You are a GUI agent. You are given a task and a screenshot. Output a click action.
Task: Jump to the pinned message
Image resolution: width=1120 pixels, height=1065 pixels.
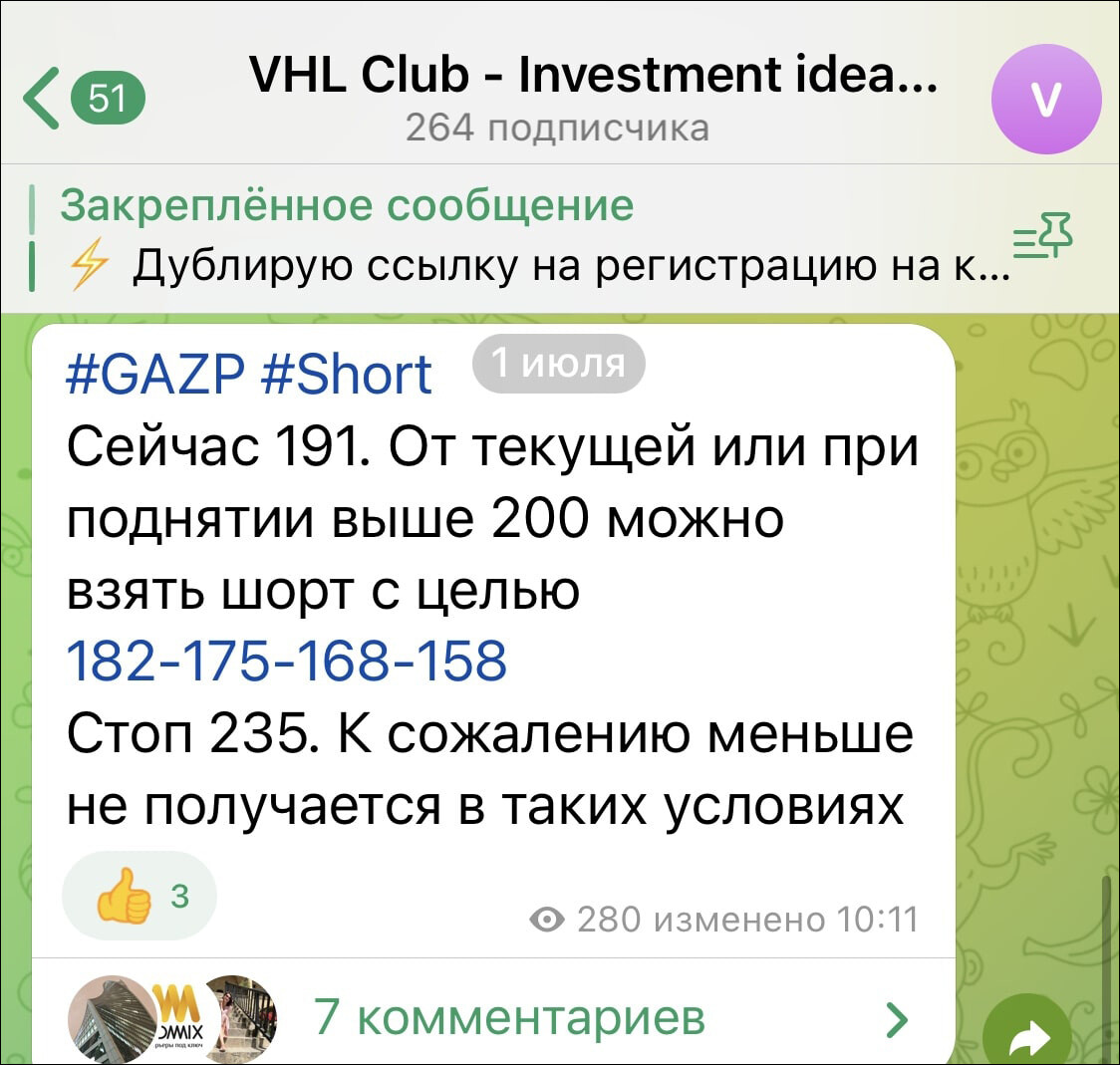(518, 237)
